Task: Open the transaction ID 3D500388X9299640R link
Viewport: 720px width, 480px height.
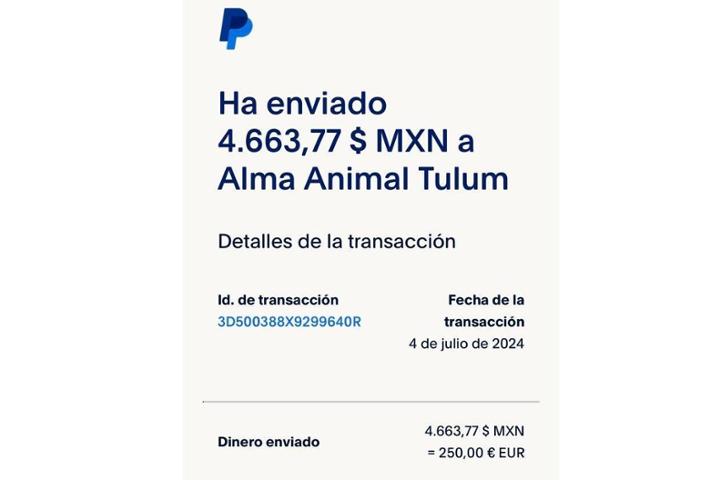Action: click(x=289, y=322)
